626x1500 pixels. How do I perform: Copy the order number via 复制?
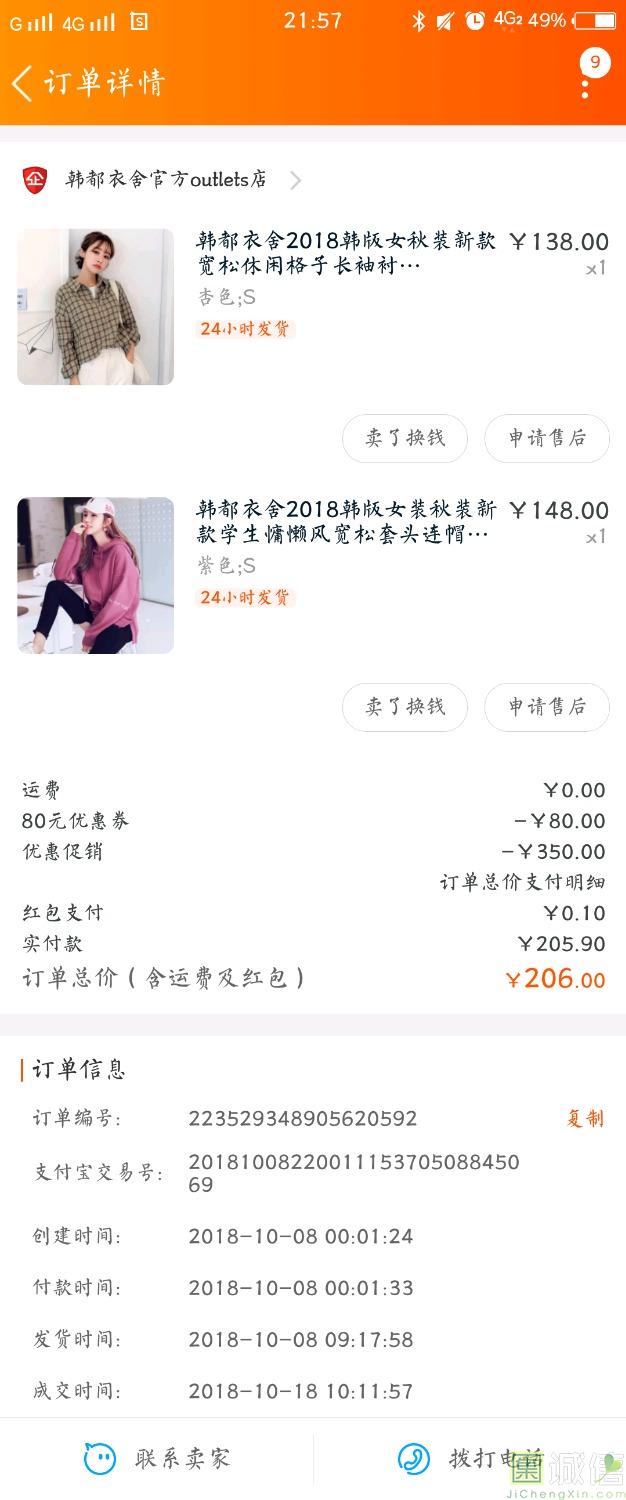585,1118
